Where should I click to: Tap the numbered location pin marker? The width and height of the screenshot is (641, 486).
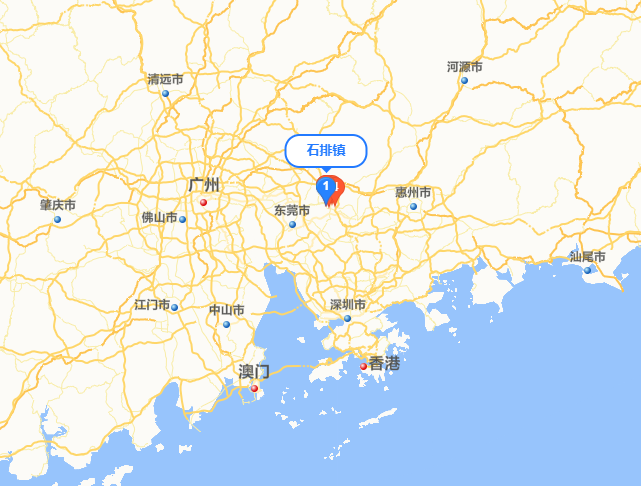(x=326, y=187)
